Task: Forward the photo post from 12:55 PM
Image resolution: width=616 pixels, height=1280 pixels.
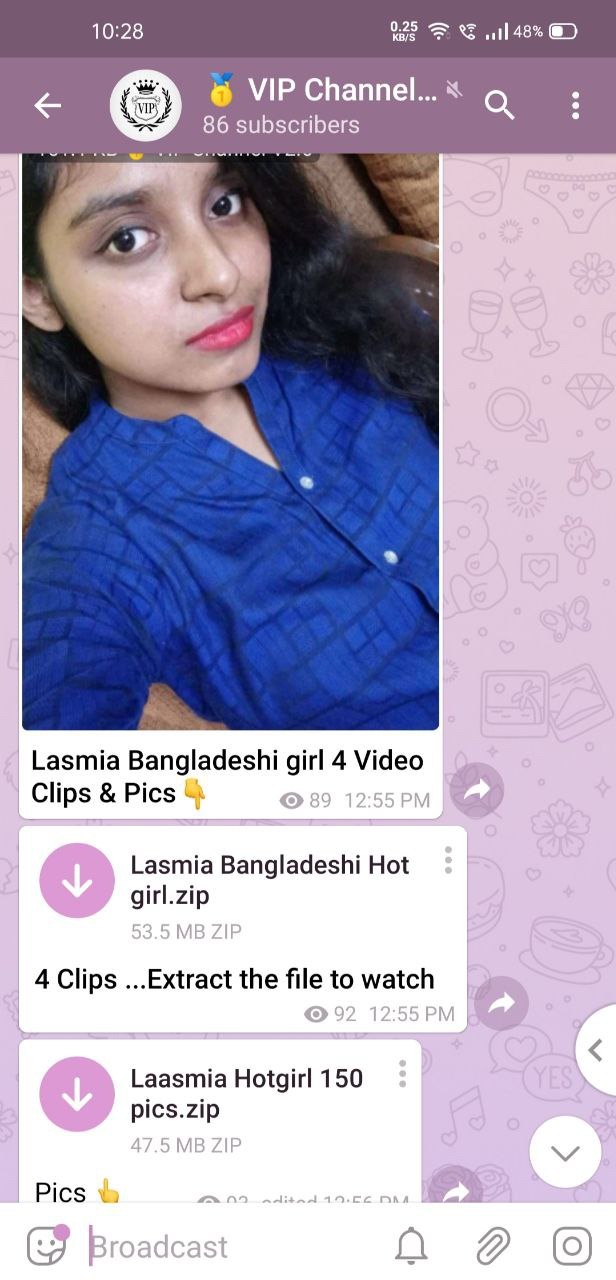Action: [477, 791]
